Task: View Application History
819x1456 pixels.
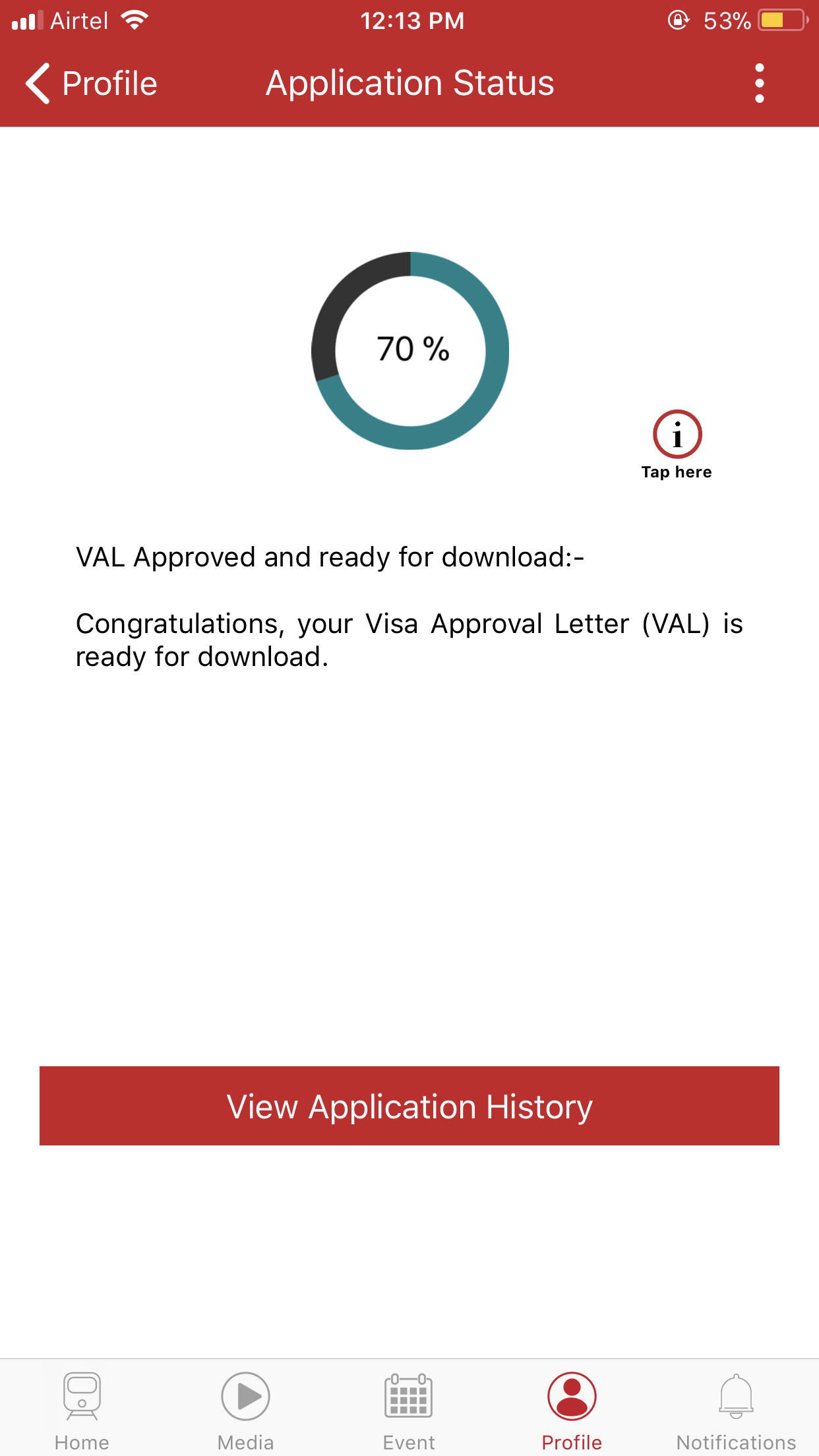Action: click(x=409, y=1106)
